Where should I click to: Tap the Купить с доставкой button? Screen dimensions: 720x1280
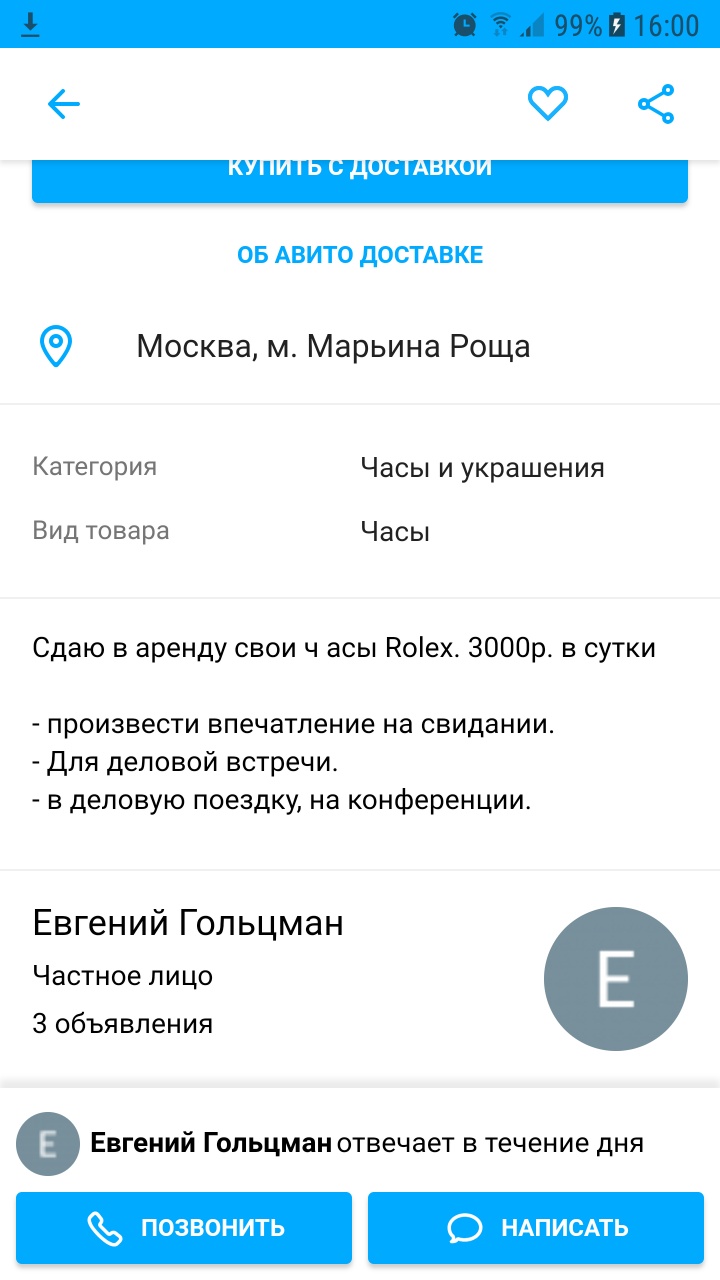point(360,180)
